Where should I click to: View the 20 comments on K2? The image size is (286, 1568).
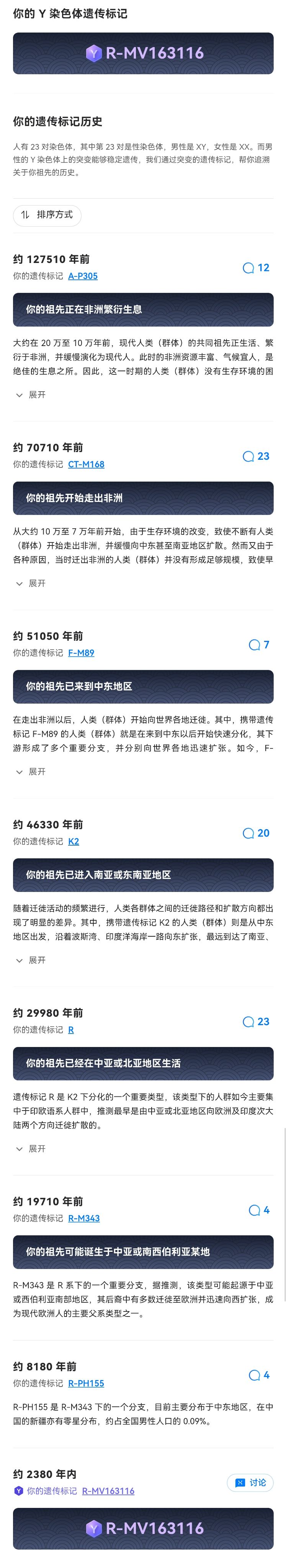click(256, 833)
